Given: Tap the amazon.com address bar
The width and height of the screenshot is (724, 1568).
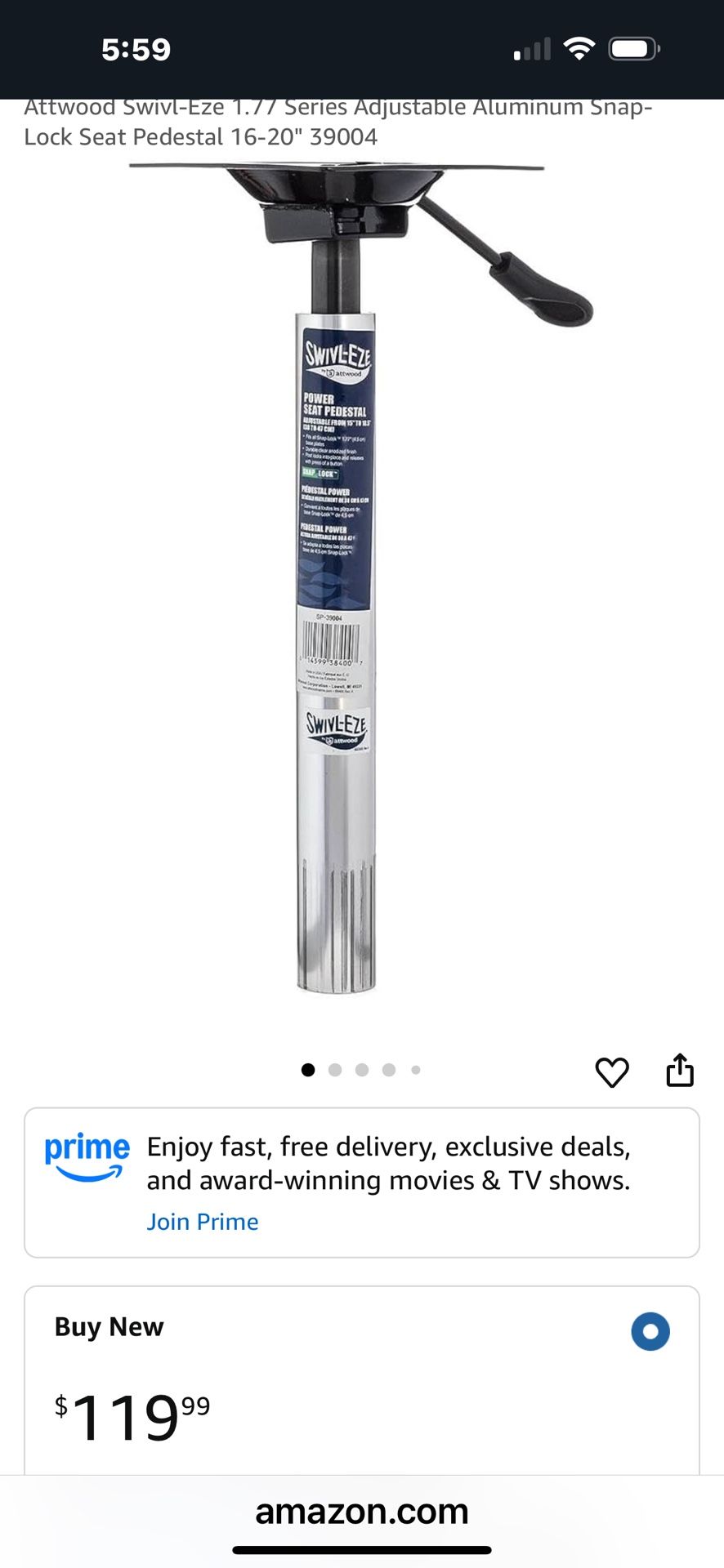Looking at the screenshot, I should tap(362, 1512).
